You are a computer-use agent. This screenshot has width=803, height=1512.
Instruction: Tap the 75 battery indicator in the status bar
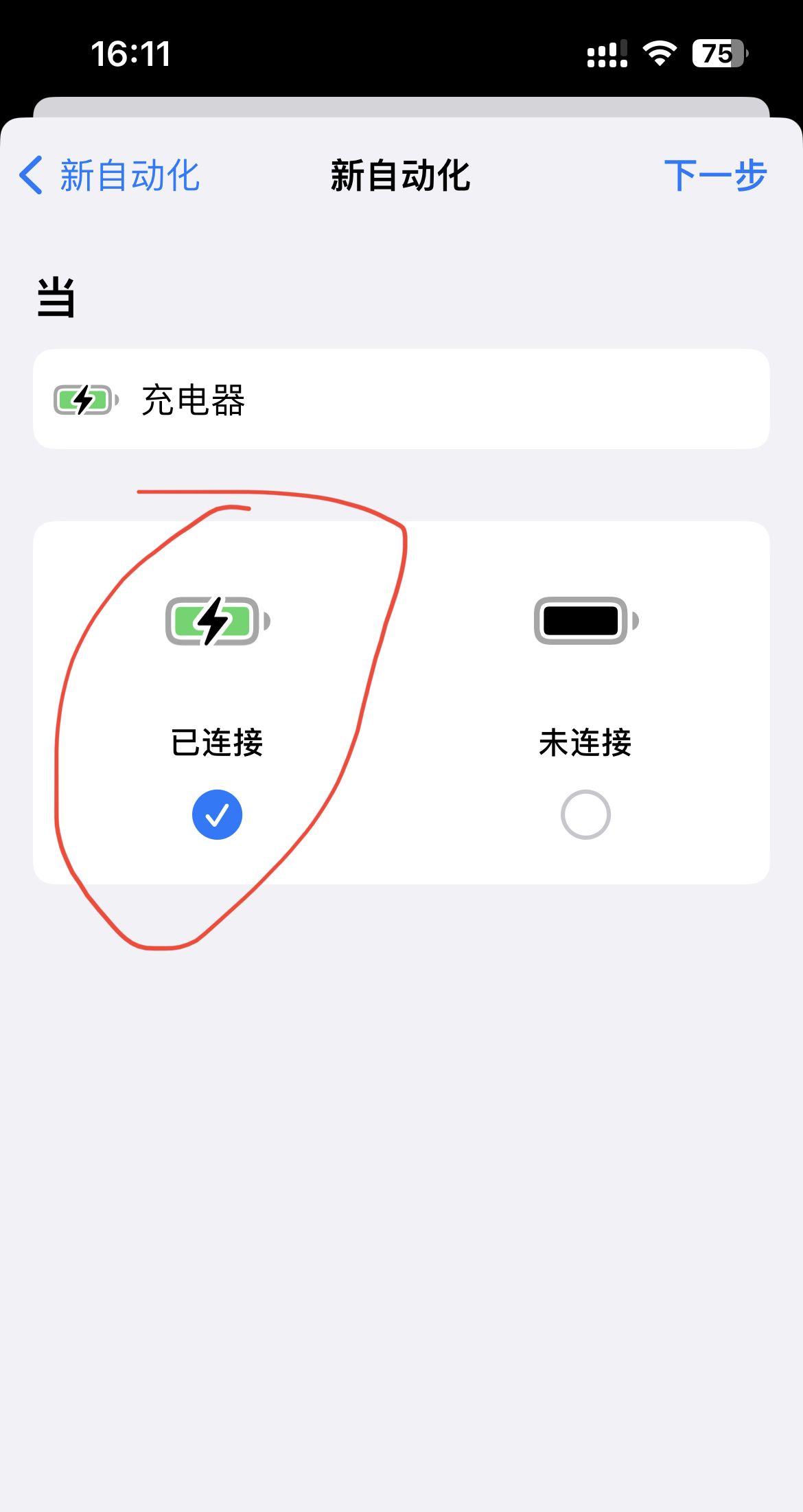coord(719,53)
